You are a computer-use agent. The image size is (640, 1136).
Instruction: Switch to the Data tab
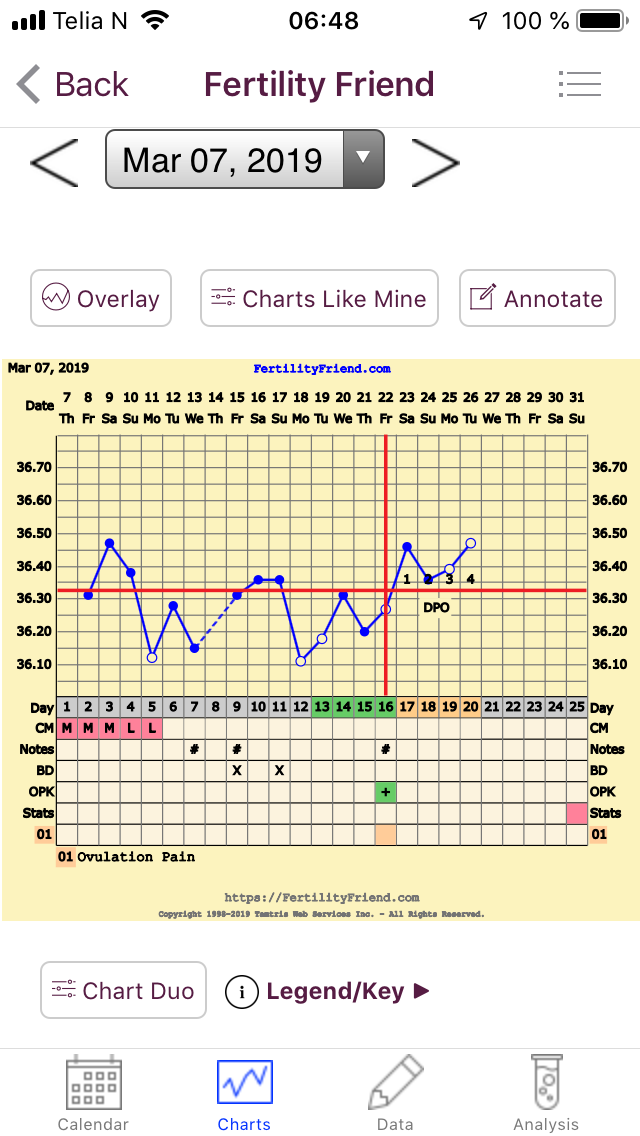point(395,1094)
